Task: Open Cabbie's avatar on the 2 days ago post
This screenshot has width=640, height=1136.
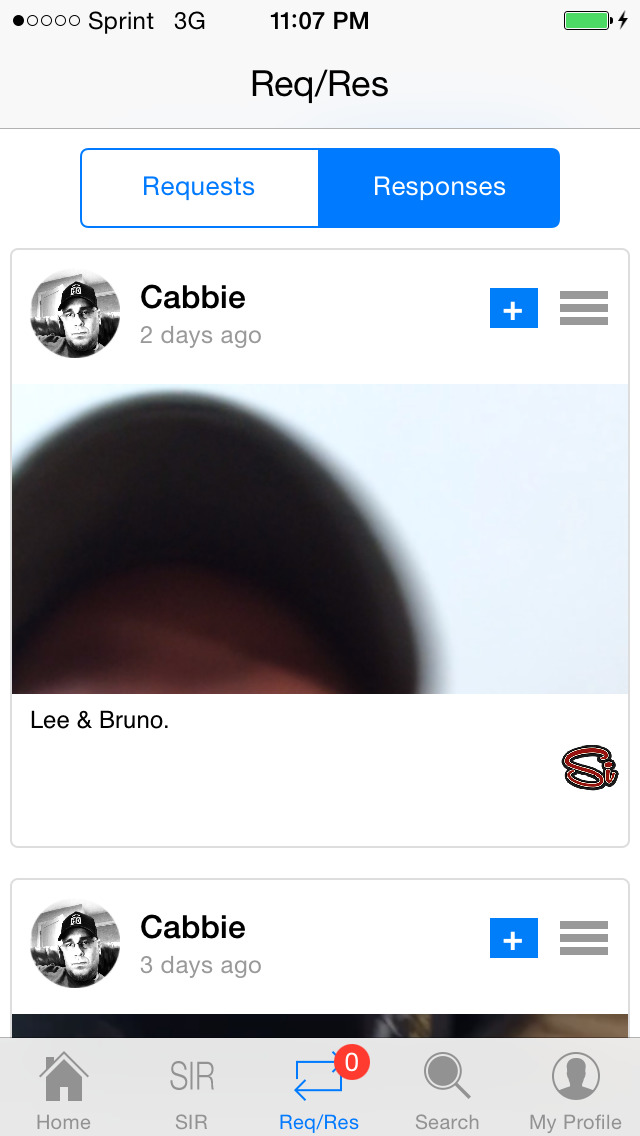Action: [x=76, y=314]
